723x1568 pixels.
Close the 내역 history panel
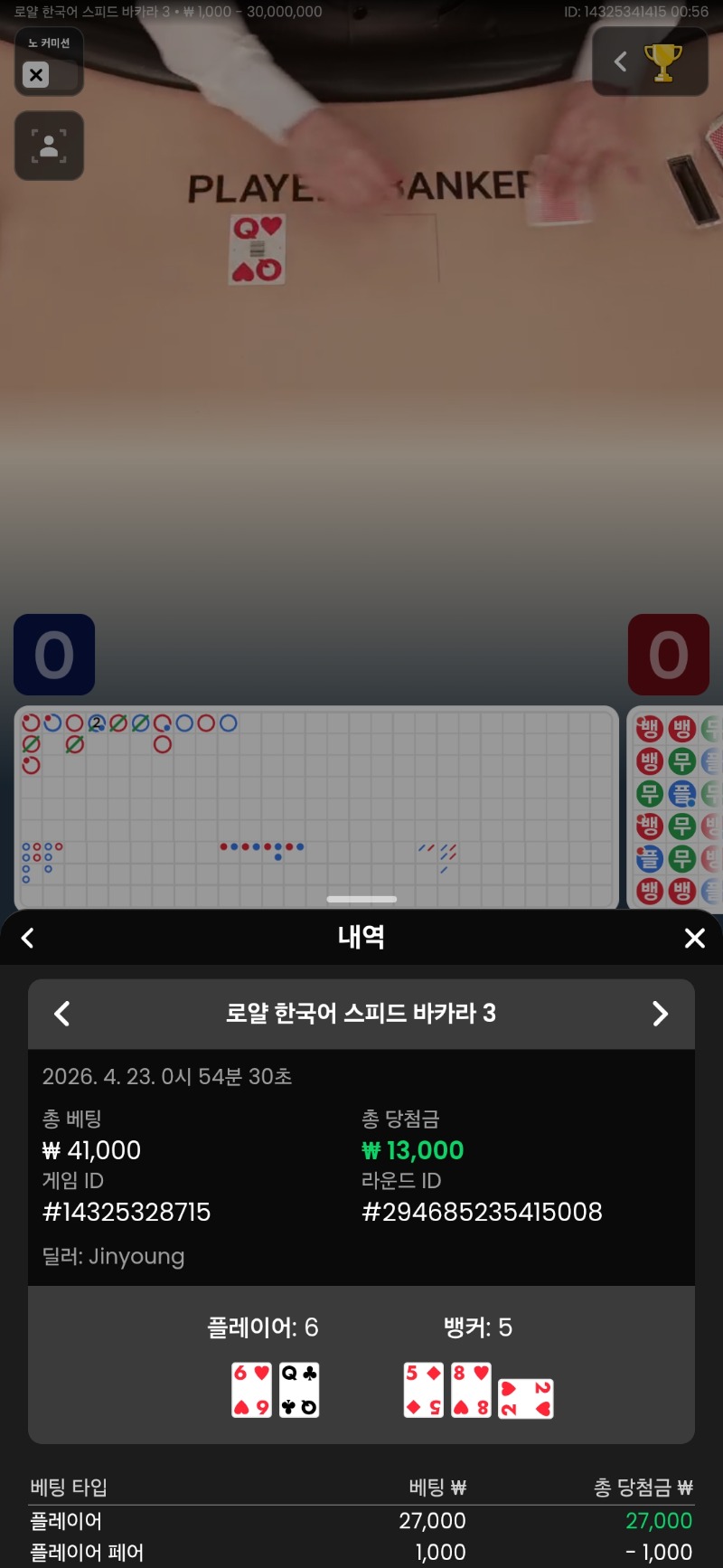point(694,939)
